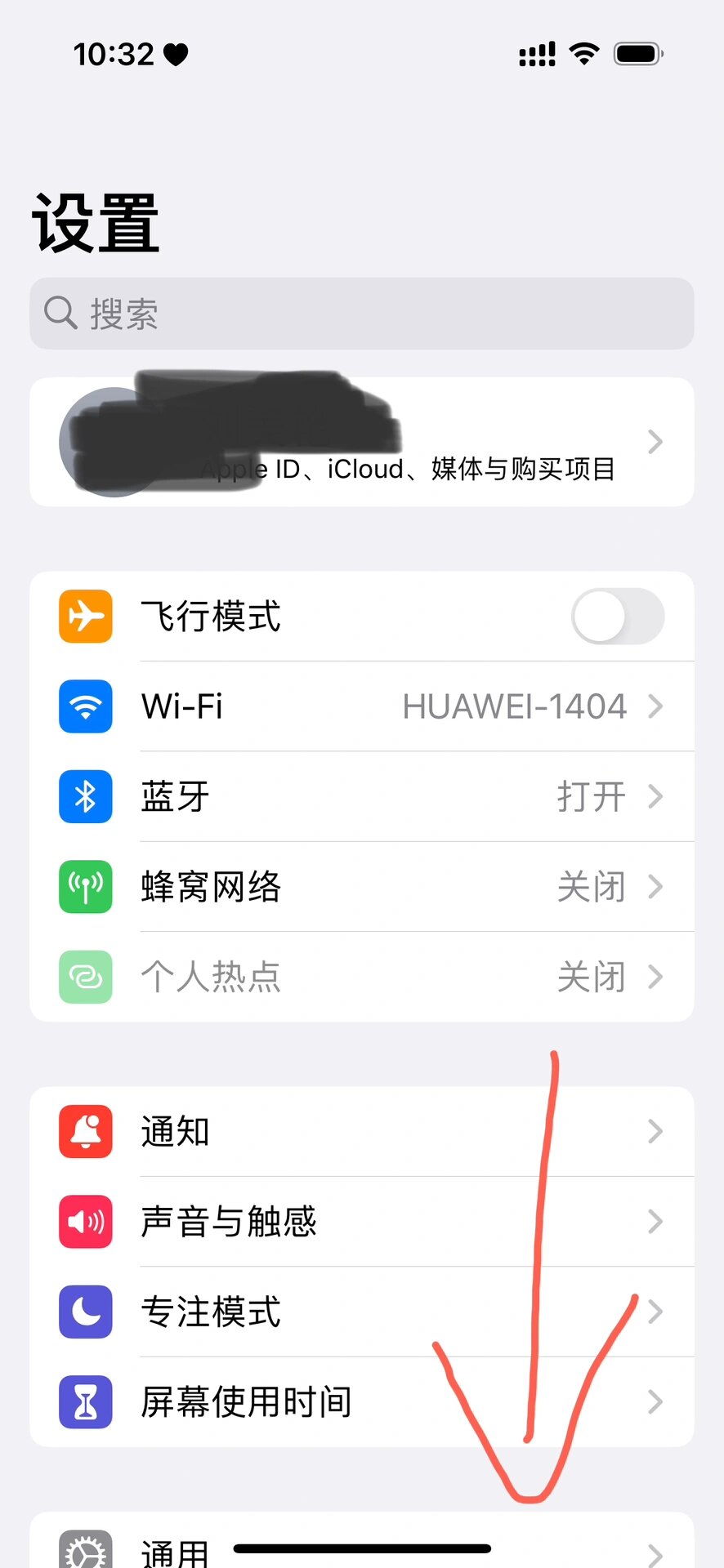The width and height of the screenshot is (724, 1568).
Task: Open 专注模式 settings
Action: point(361,1312)
